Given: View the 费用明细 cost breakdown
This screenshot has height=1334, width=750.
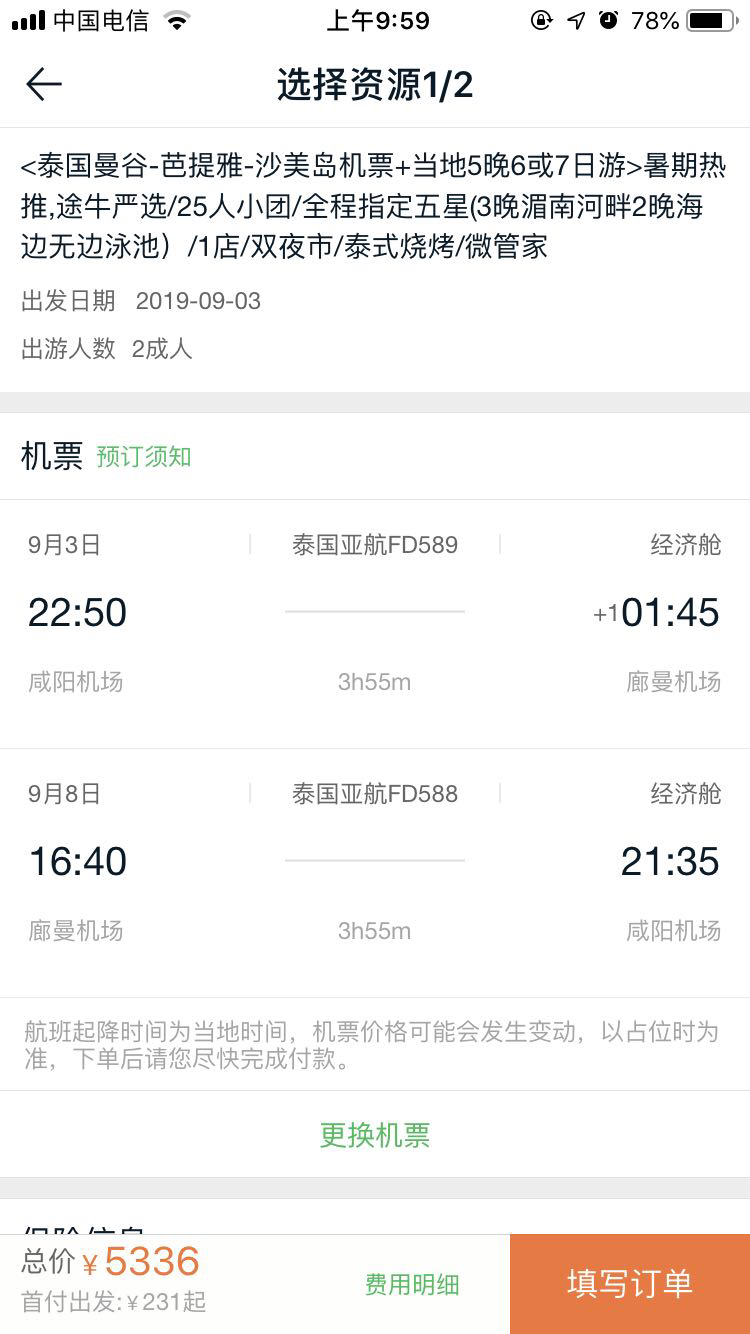Looking at the screenshot, I should [412, 1285].
